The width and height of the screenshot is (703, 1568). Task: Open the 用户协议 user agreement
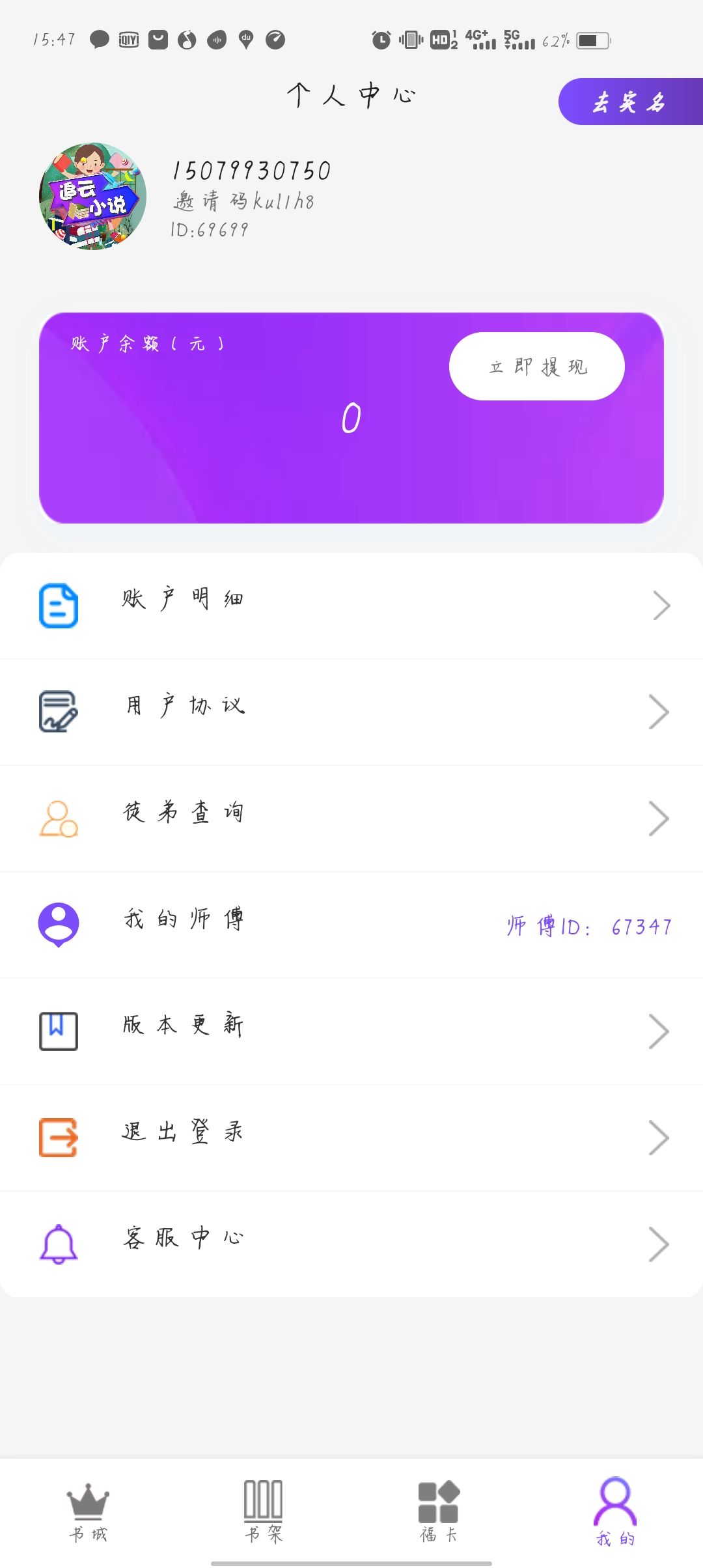351,712
